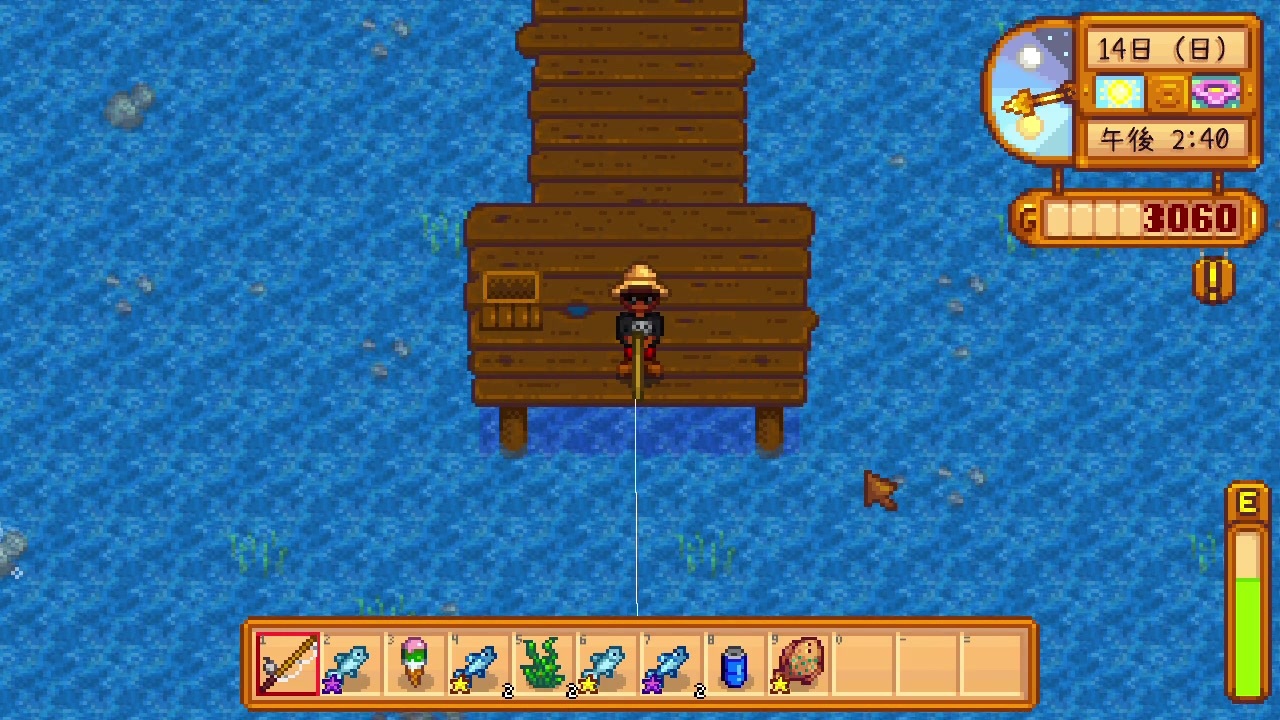Screen dimensions: 1280x720
Task: Select the fish in toolbar slot 2
Action: point(351,664)
